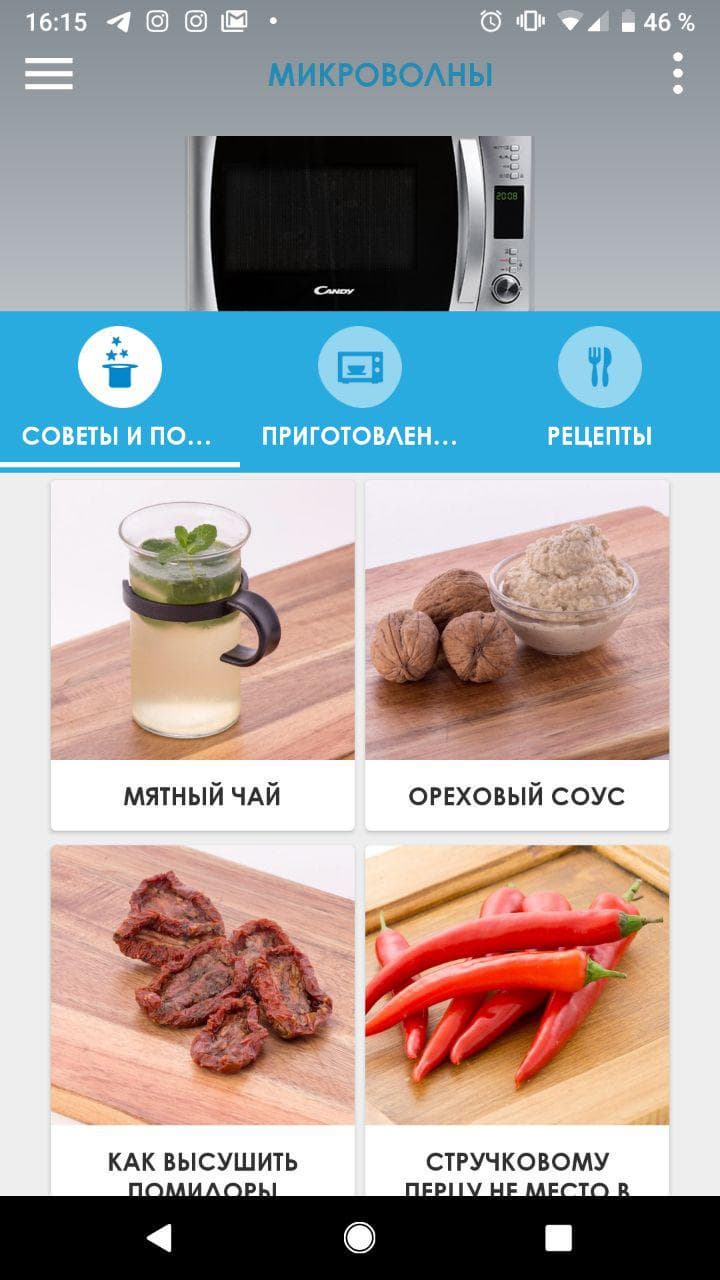Open the Ореховый соус card
This screenshot has height=1280, width=720.
coord(517,655)
